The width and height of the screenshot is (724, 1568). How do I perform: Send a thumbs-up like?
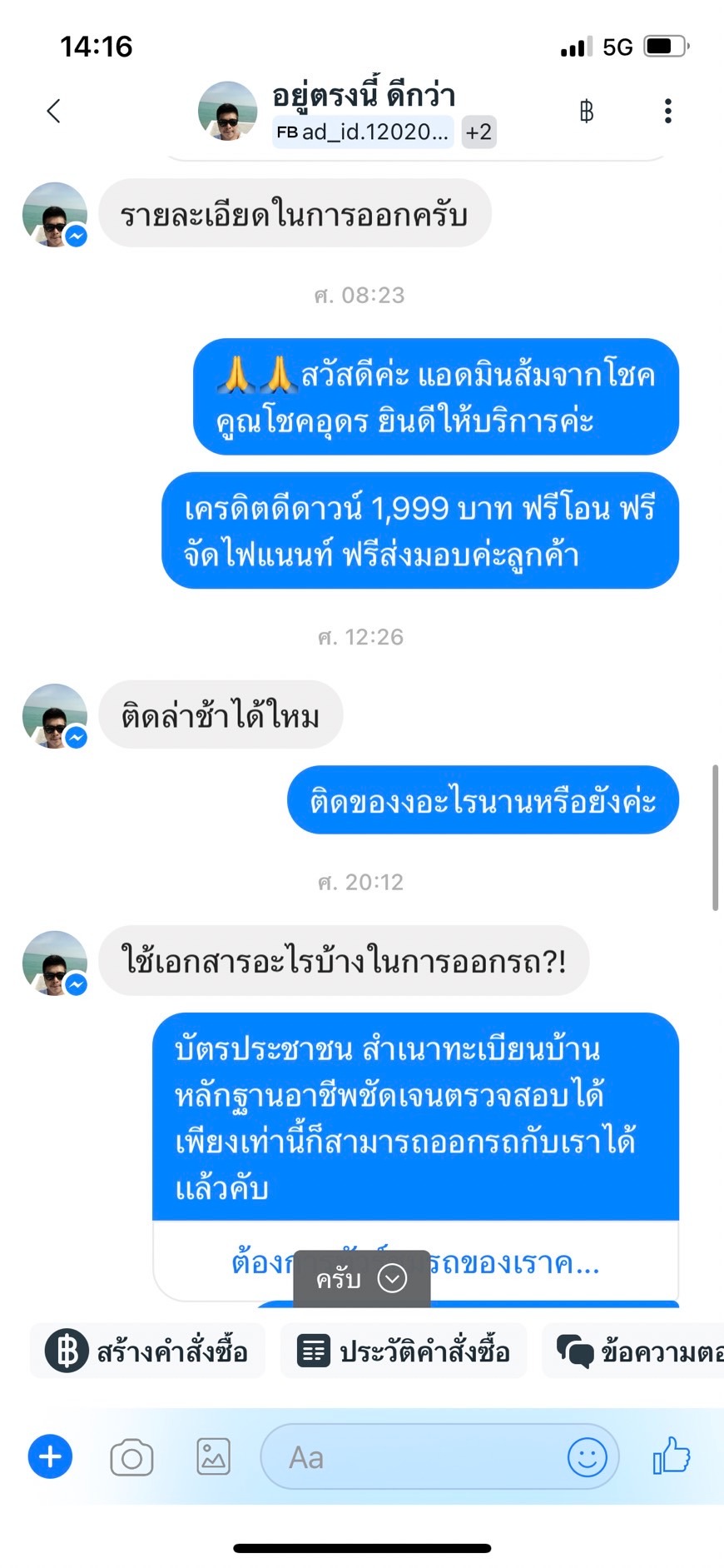click(x=672, y=1456)
